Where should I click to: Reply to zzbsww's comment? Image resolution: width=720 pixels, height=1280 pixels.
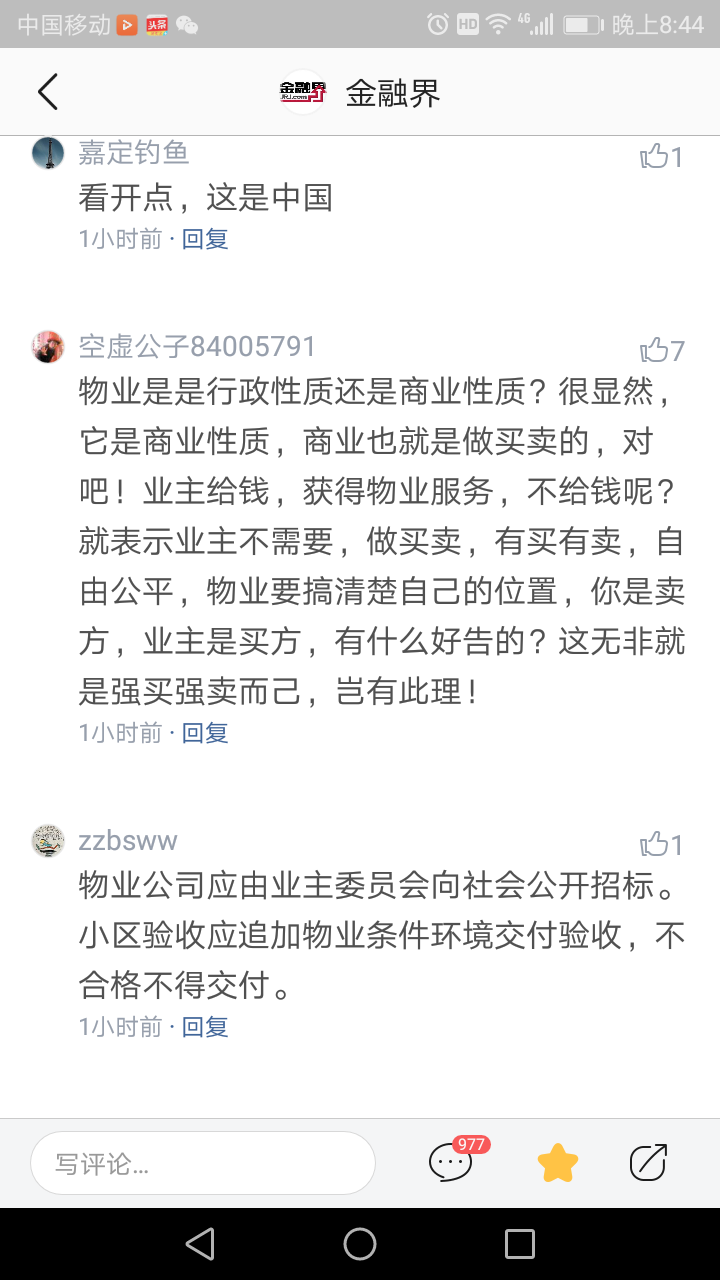pos(205,1027)
